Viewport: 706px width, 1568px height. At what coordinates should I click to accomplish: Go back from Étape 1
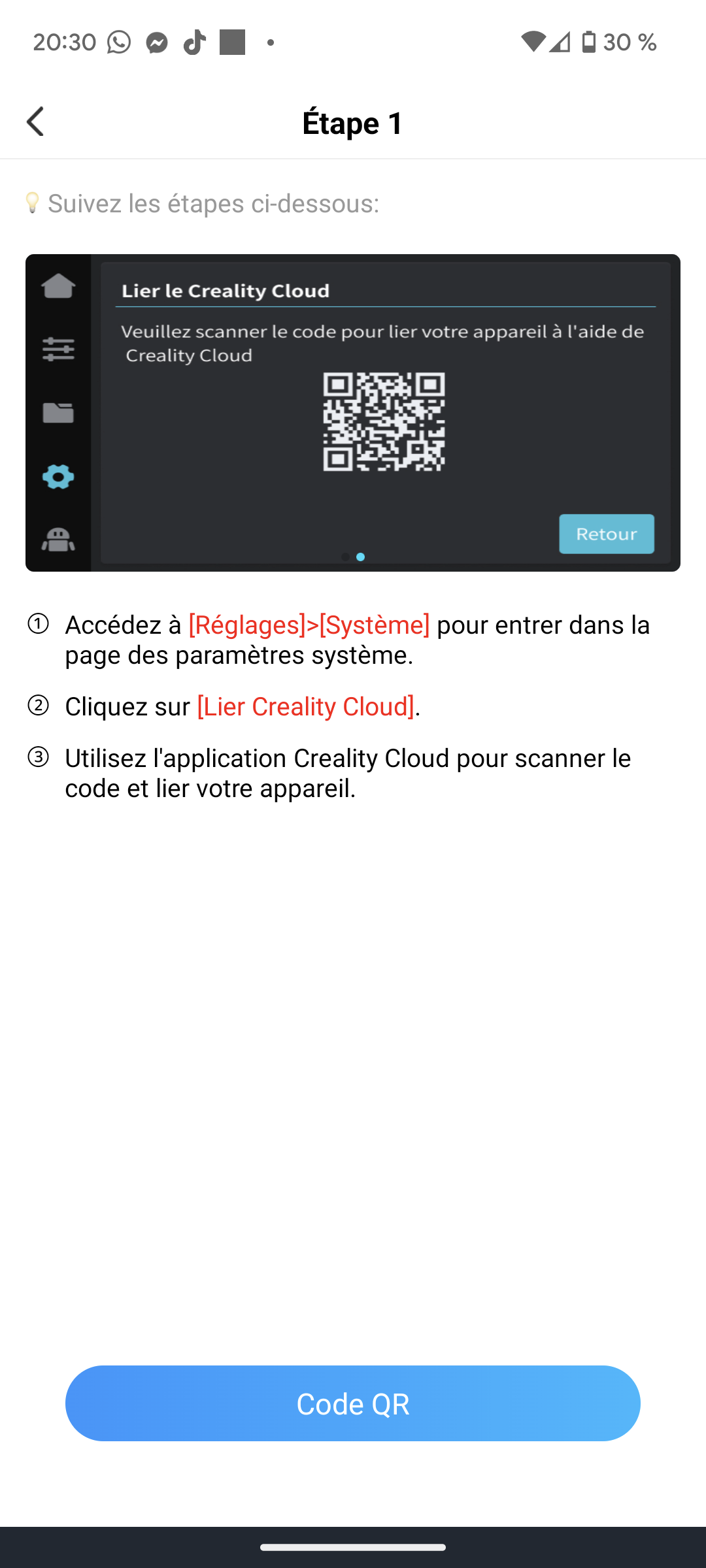point(35,122)
